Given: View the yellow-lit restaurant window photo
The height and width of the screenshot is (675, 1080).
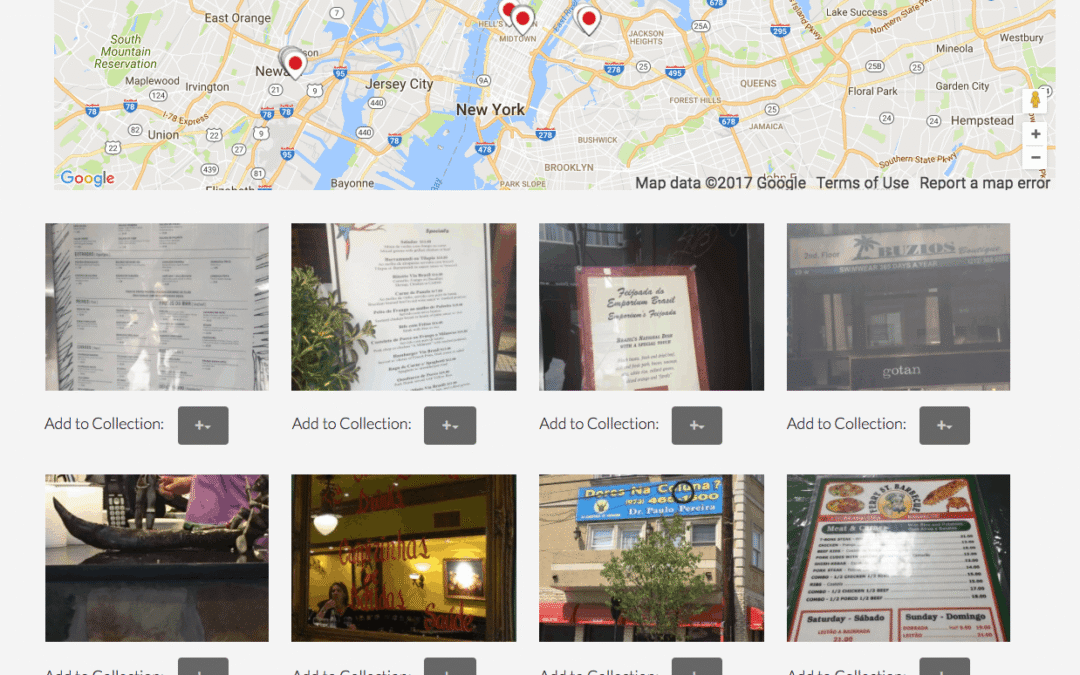Looking at the screenshot, I should [403, 557].
